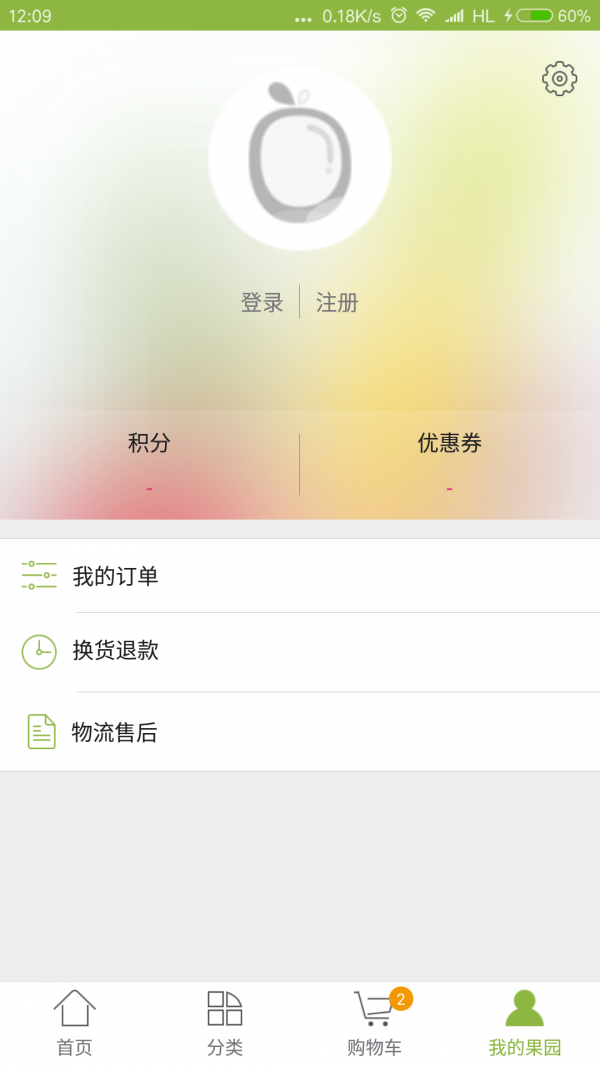View 积分 points balance
The image size is (600, 1067).
tap(149, 461)
